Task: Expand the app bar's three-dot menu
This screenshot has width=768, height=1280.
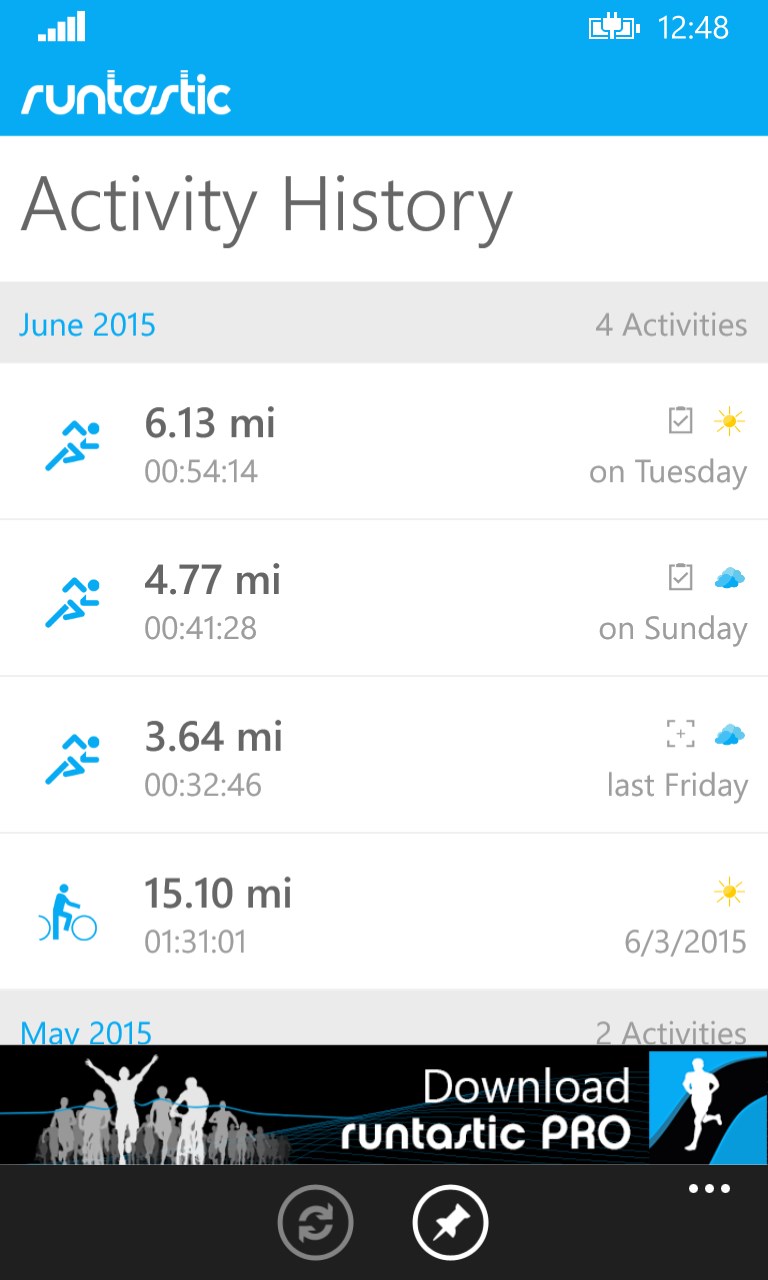Action: pos(709,1190)
